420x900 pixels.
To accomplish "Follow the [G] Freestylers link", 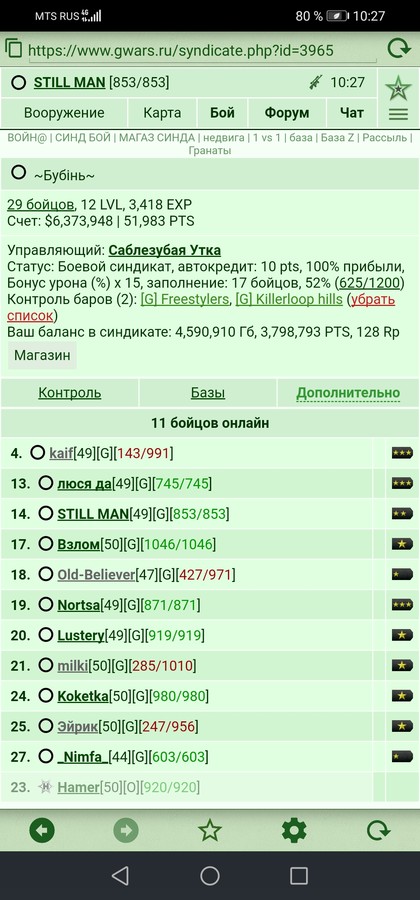I will 184,300.
